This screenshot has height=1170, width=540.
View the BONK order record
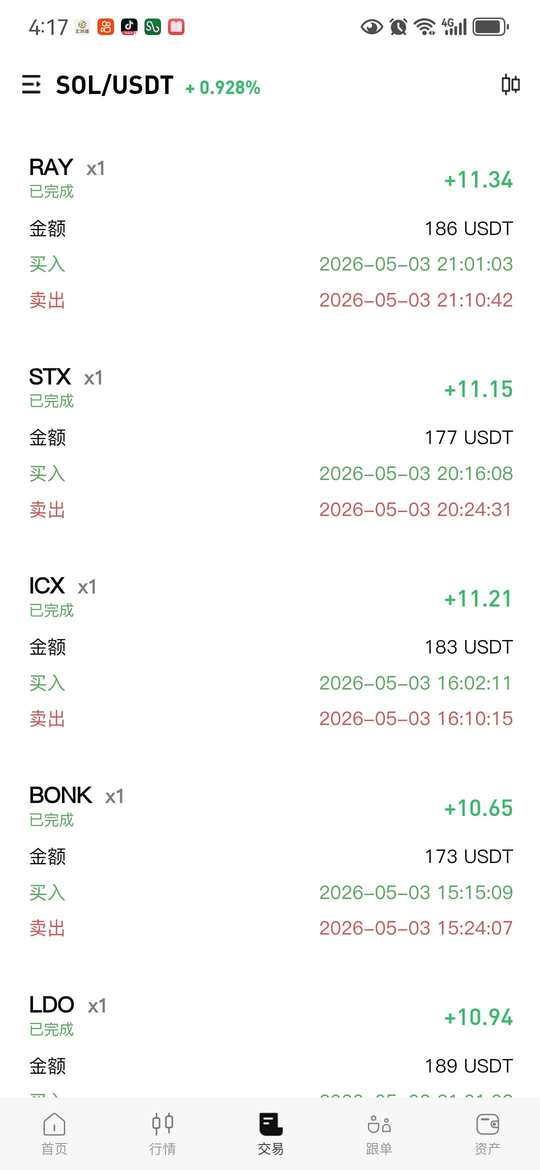click(270, 861)
